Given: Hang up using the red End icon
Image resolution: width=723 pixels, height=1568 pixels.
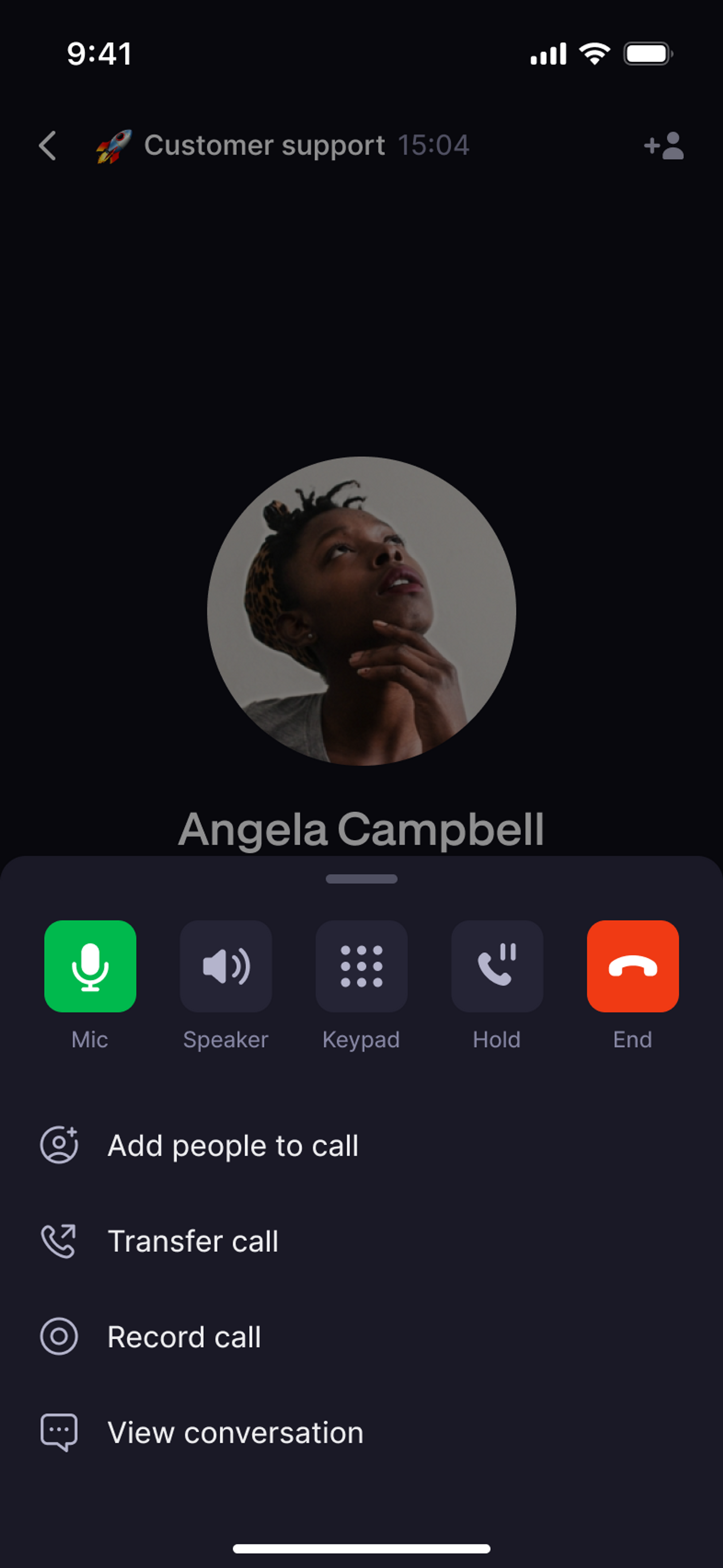Looking at the screenshot, I should coord(632,967).
